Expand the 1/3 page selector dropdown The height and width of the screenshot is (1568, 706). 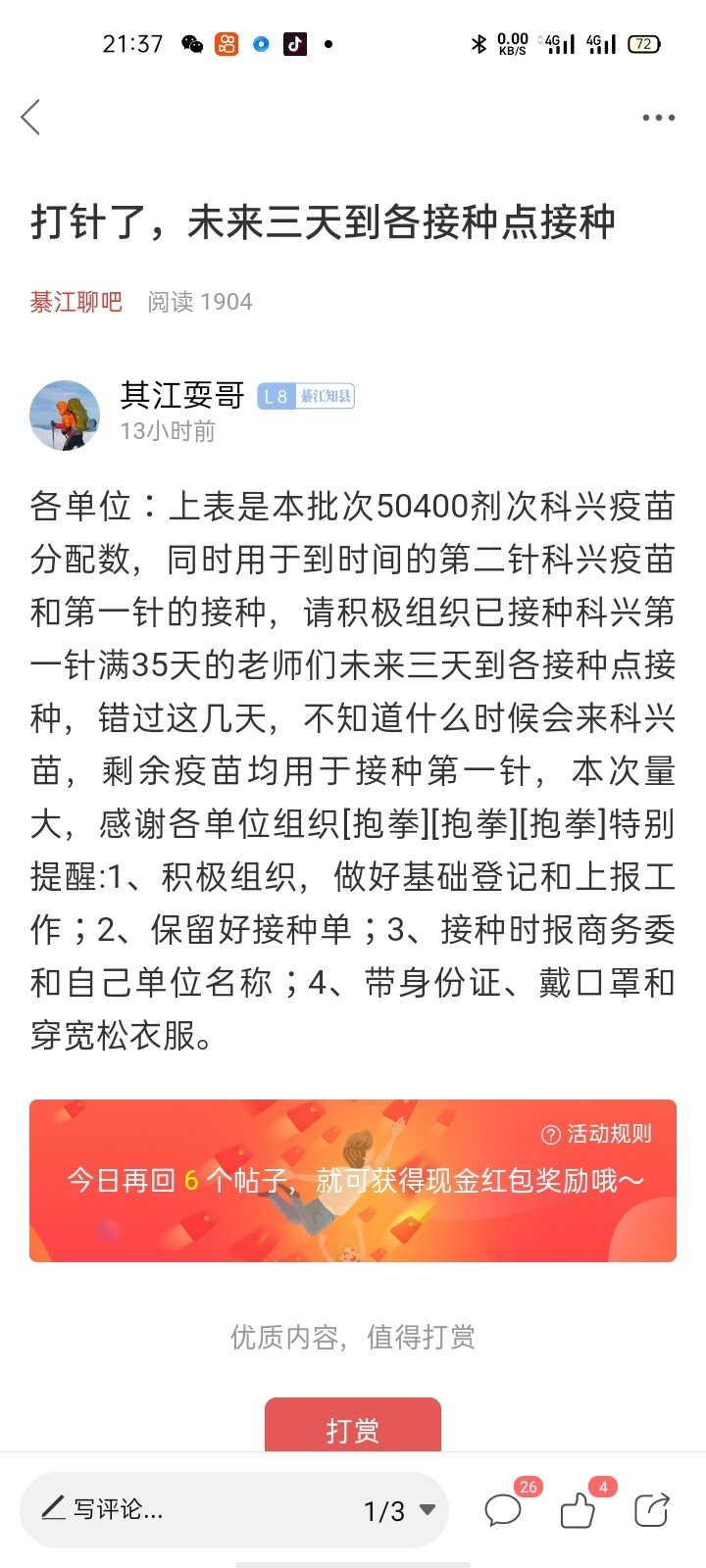400,1510
